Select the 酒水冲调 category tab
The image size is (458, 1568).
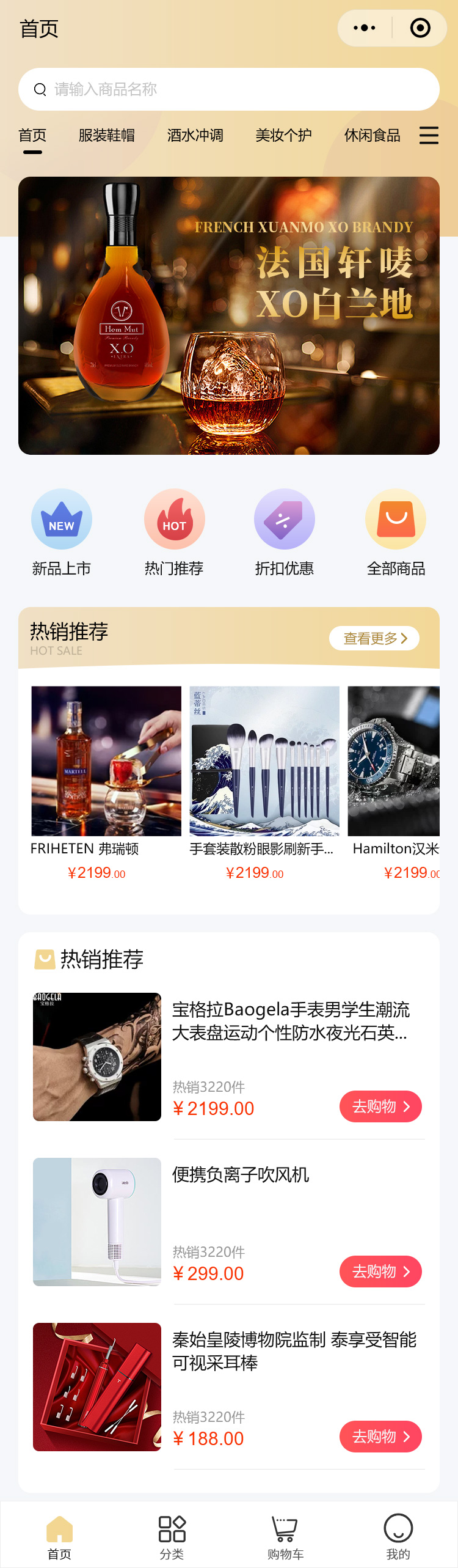tap(195, 135)
